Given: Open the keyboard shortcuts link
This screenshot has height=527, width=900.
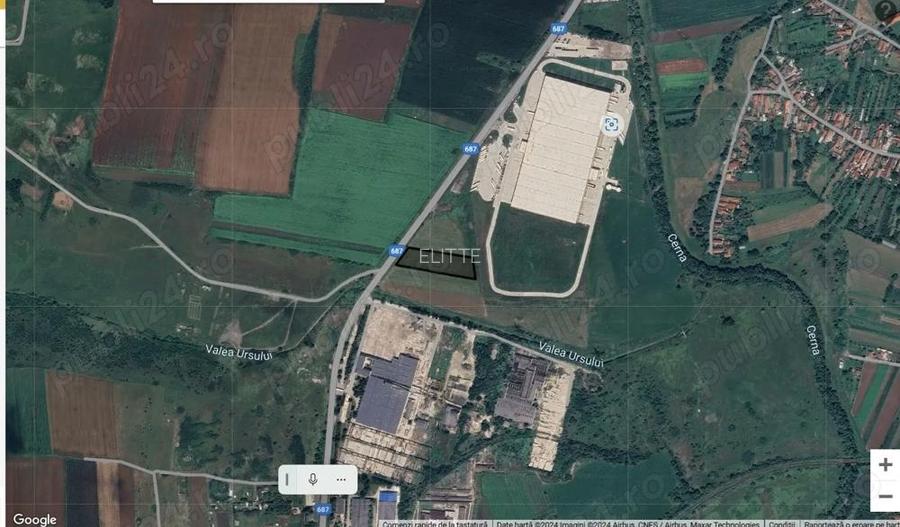Looking at the screenshot, I should tap(435, 523).
